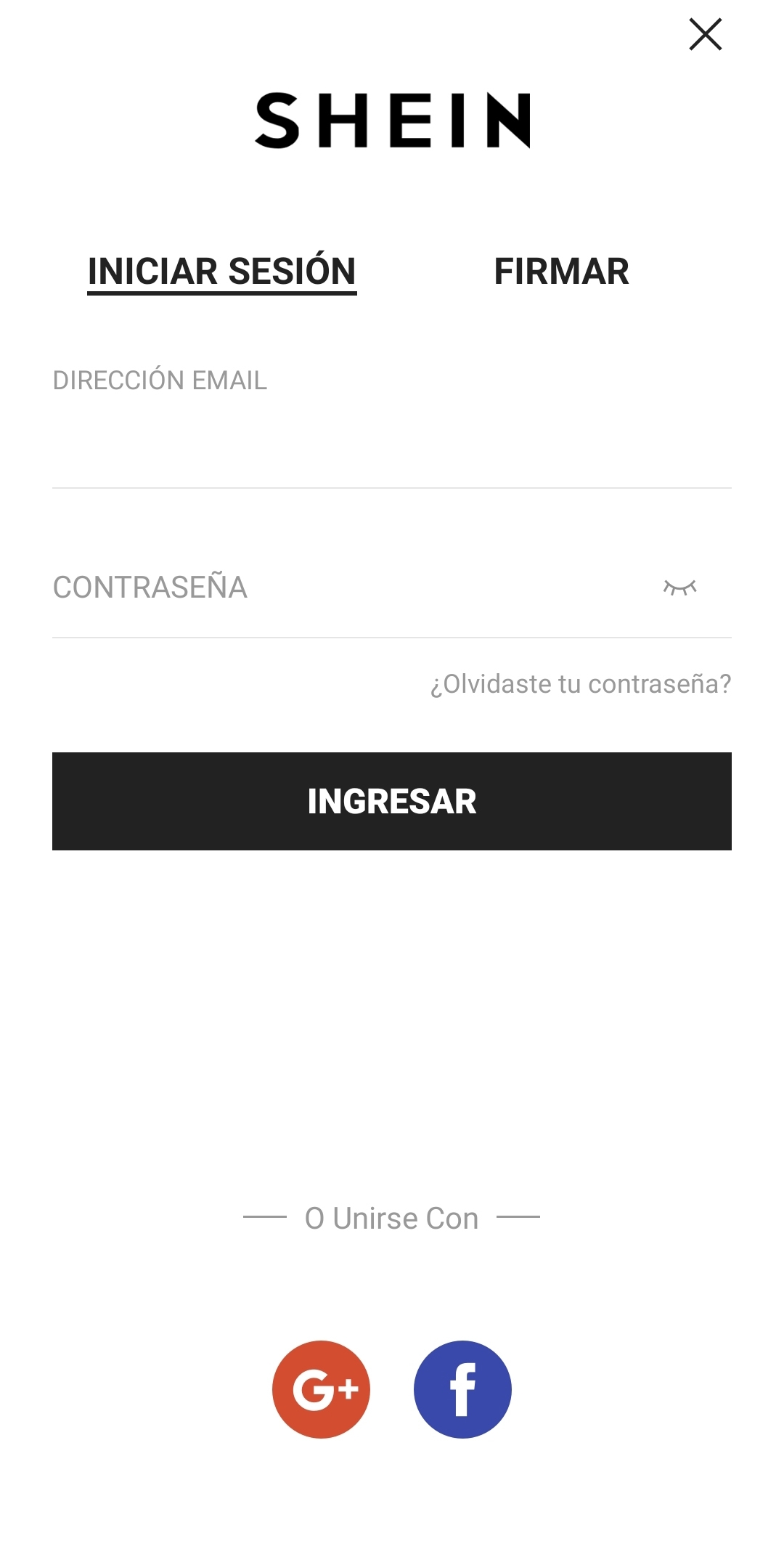Select the INICIAR SESIÓN tab

click(x=221, y=272)
